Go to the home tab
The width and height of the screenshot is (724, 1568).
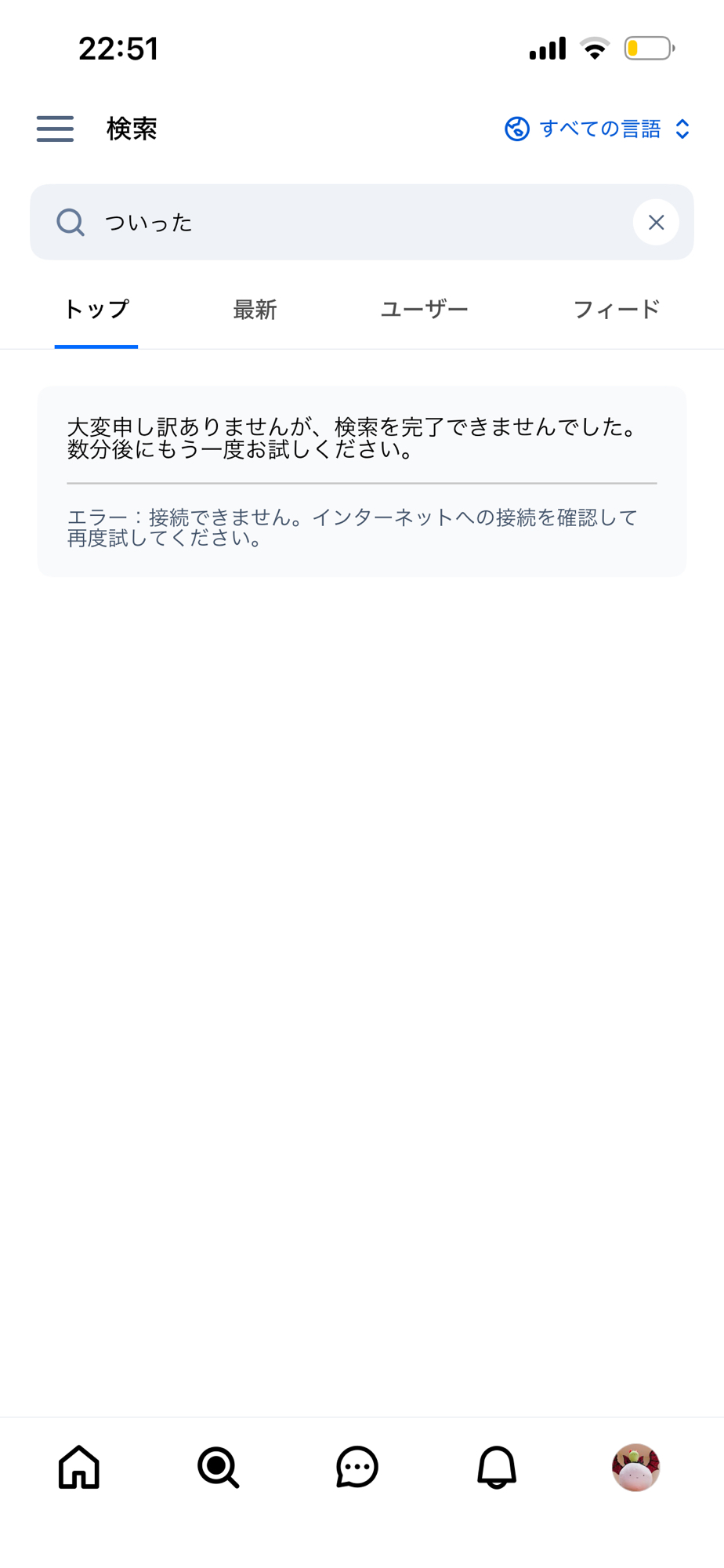click(x=79, y=1467)
